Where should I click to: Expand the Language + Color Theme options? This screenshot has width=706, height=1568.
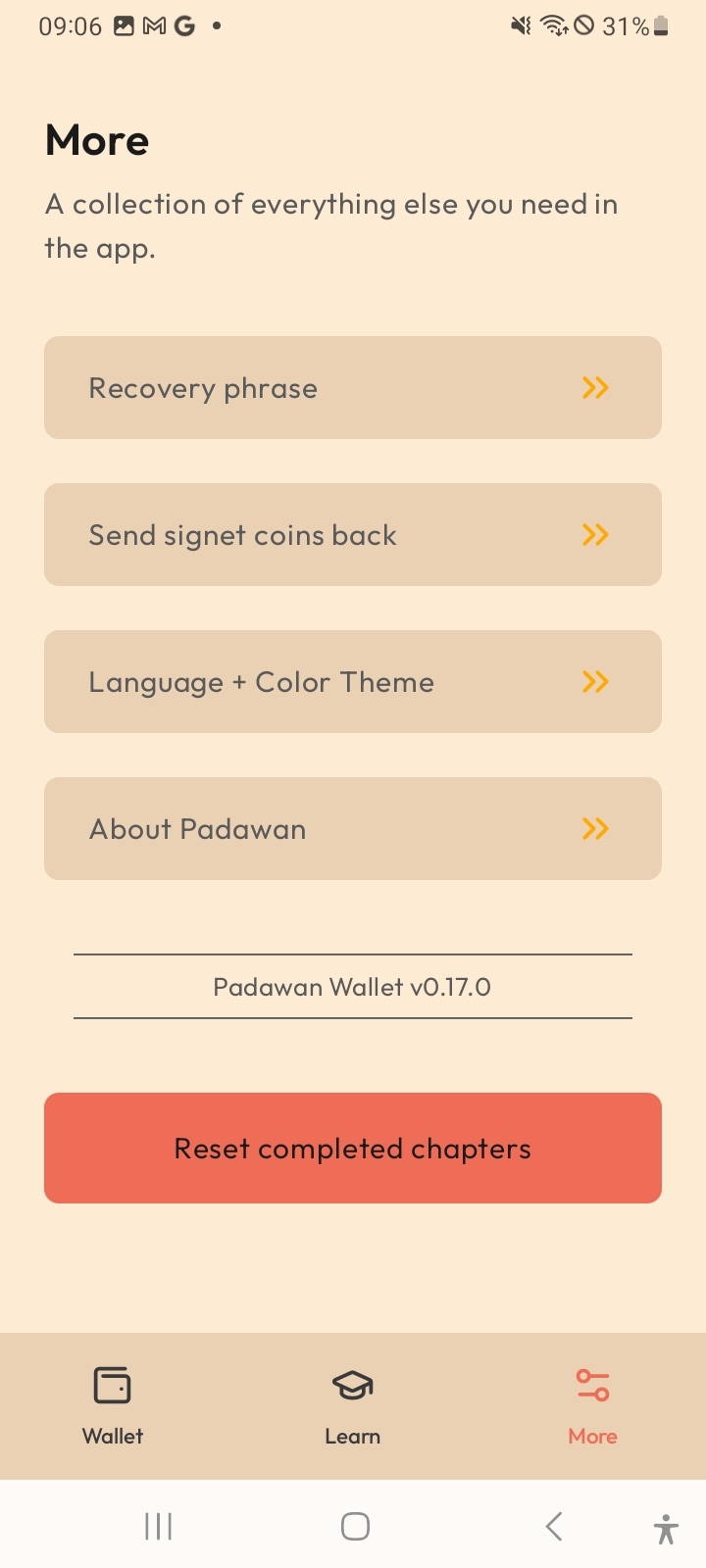(x=353, y=681)
